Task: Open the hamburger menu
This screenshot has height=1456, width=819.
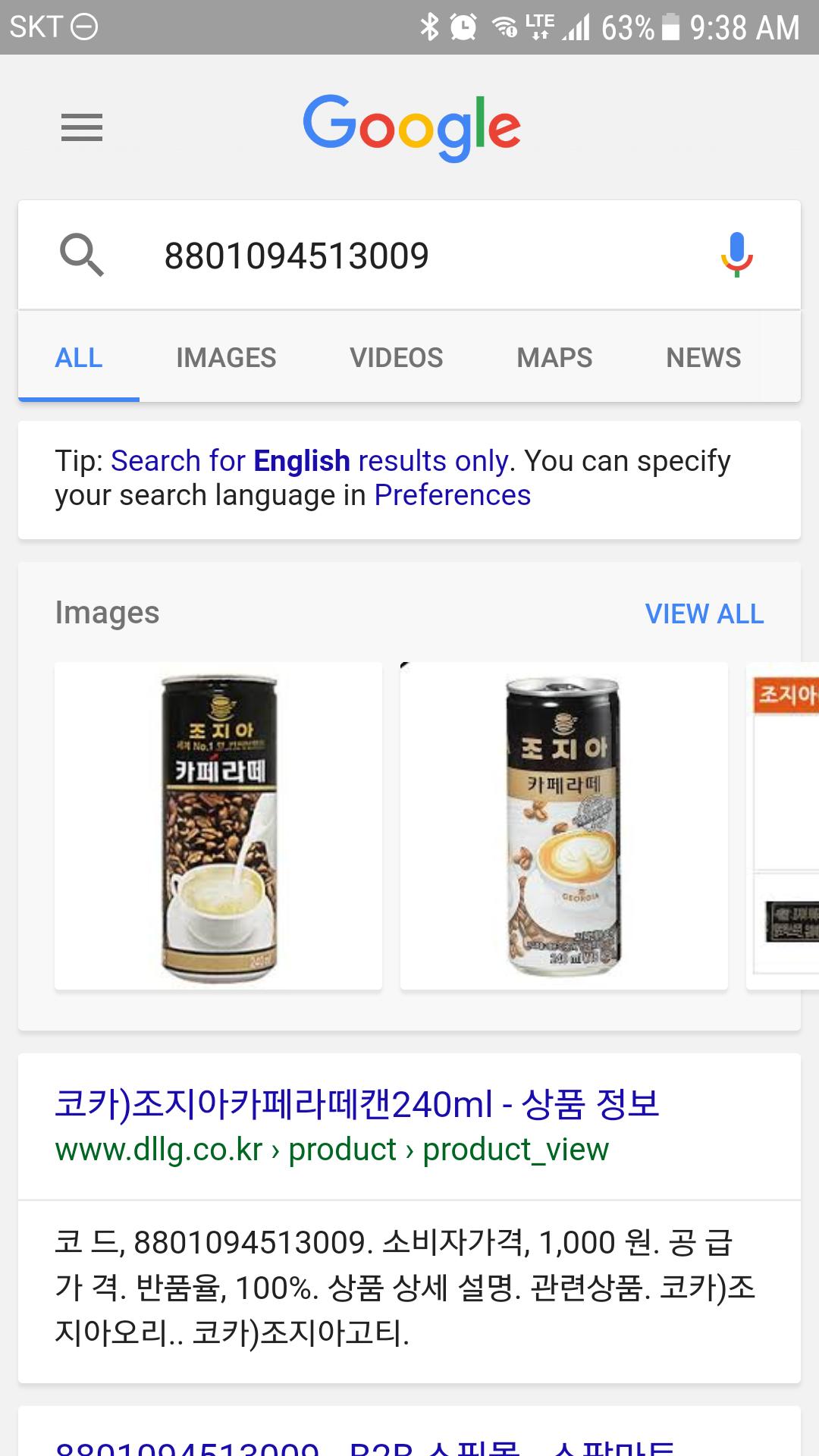Action: 82,127
